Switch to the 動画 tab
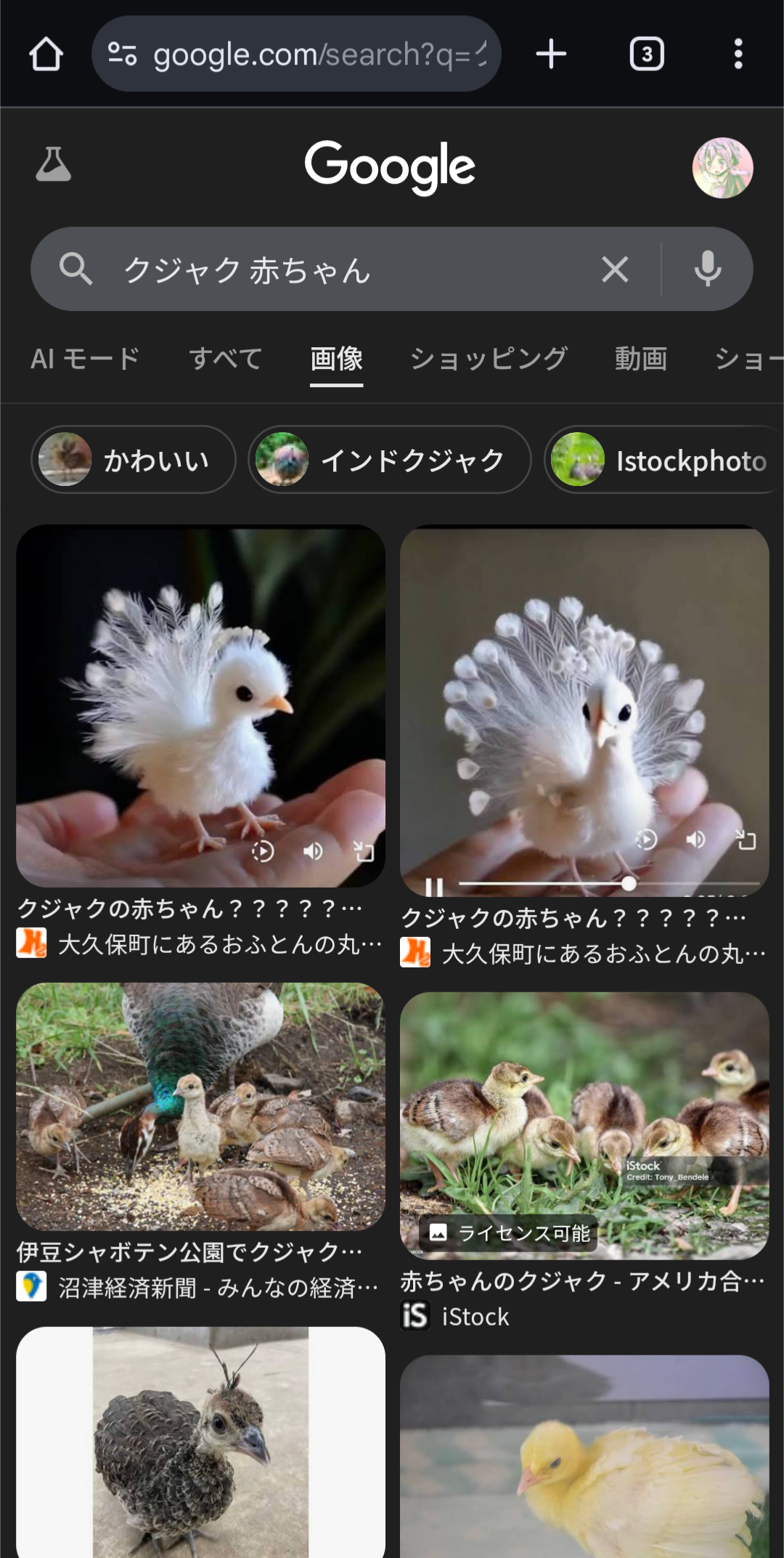 [x=641, y=359]
